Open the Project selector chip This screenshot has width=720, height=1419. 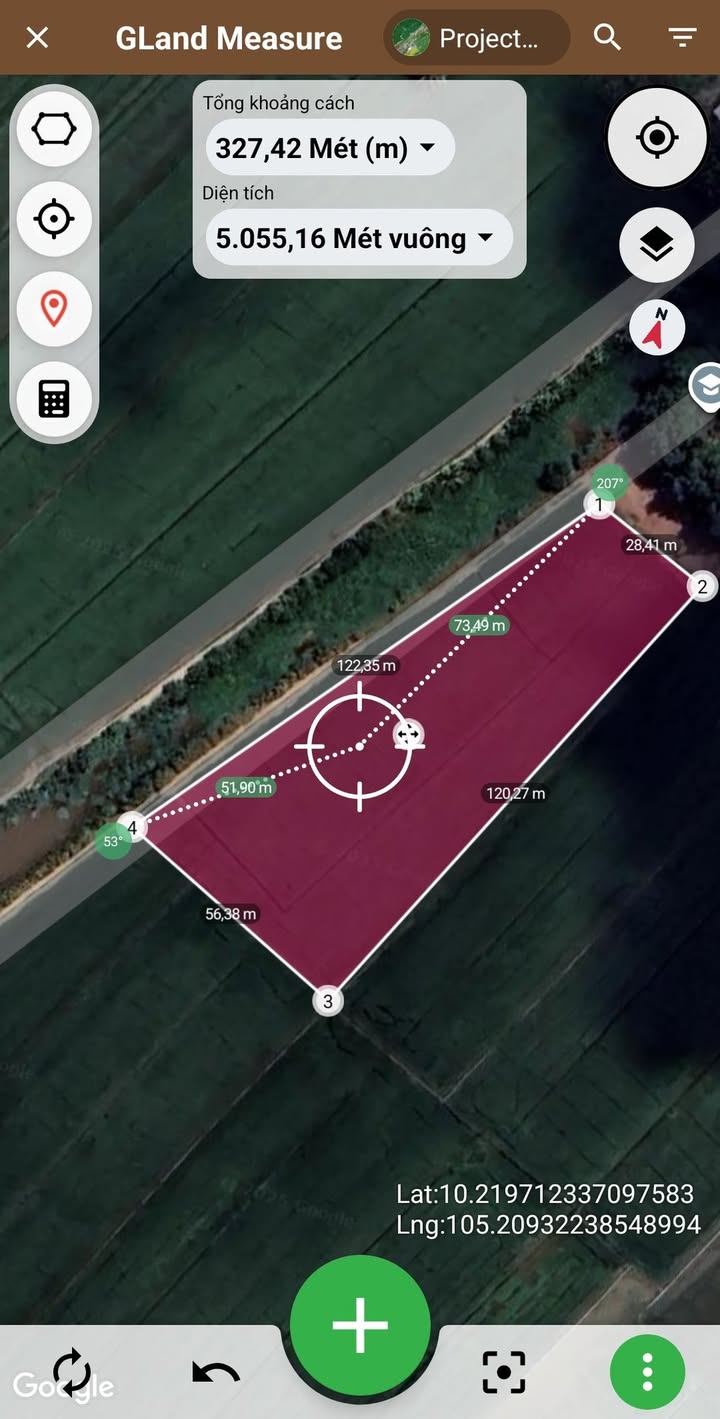(x=477, y=38)
